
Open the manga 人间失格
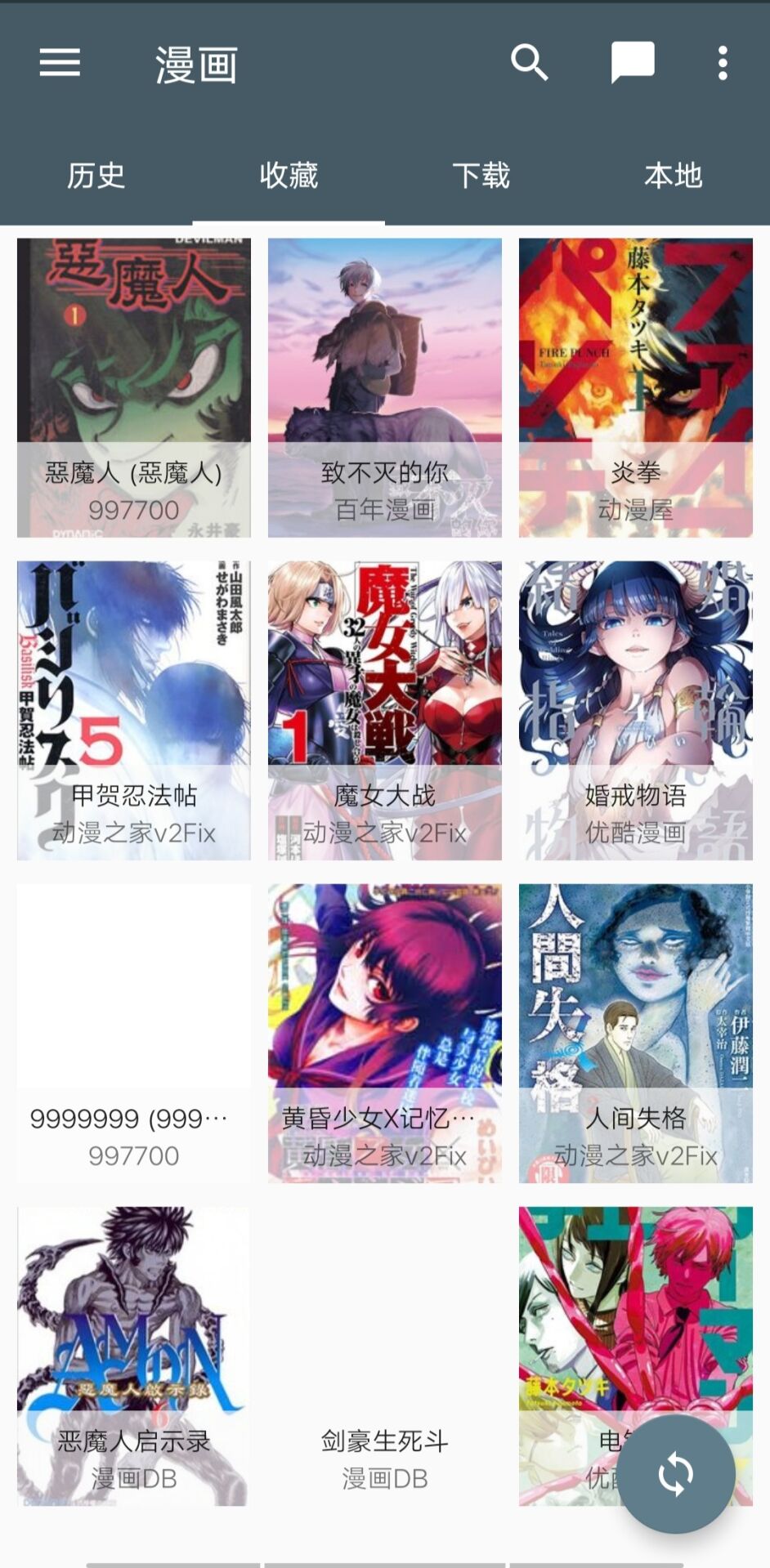pos(636,1033)
